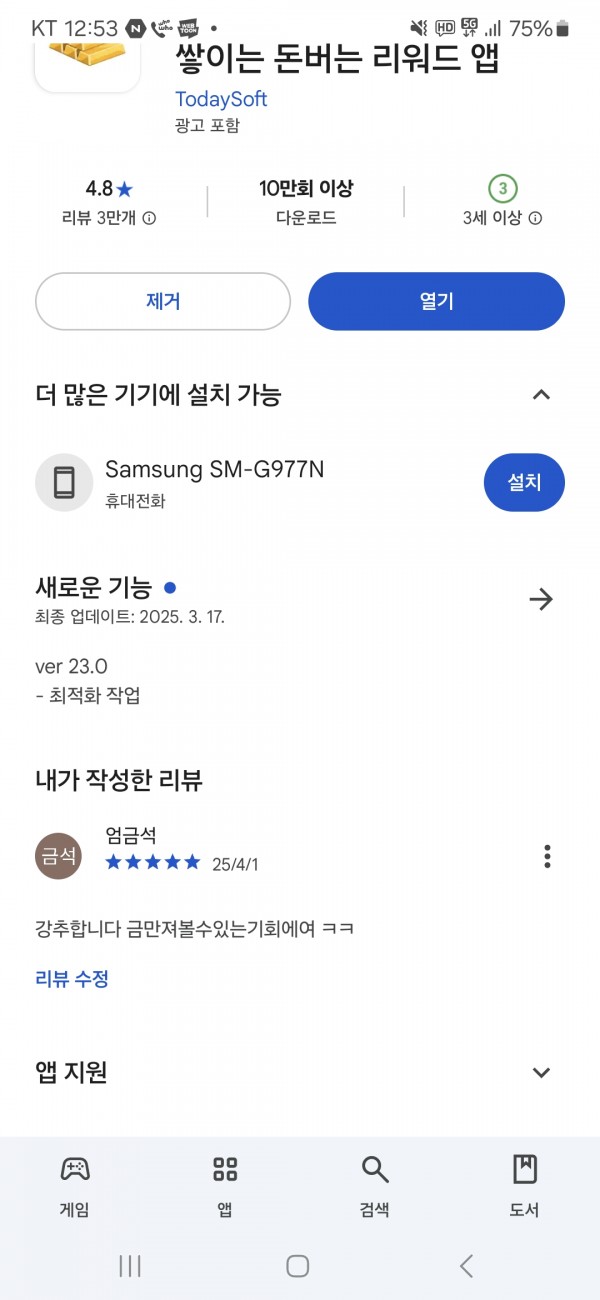Image resolution: width=600 pixels, height=1300 pixels.
Task: Switch to the 앱 tab
Action: [225, 1187]
